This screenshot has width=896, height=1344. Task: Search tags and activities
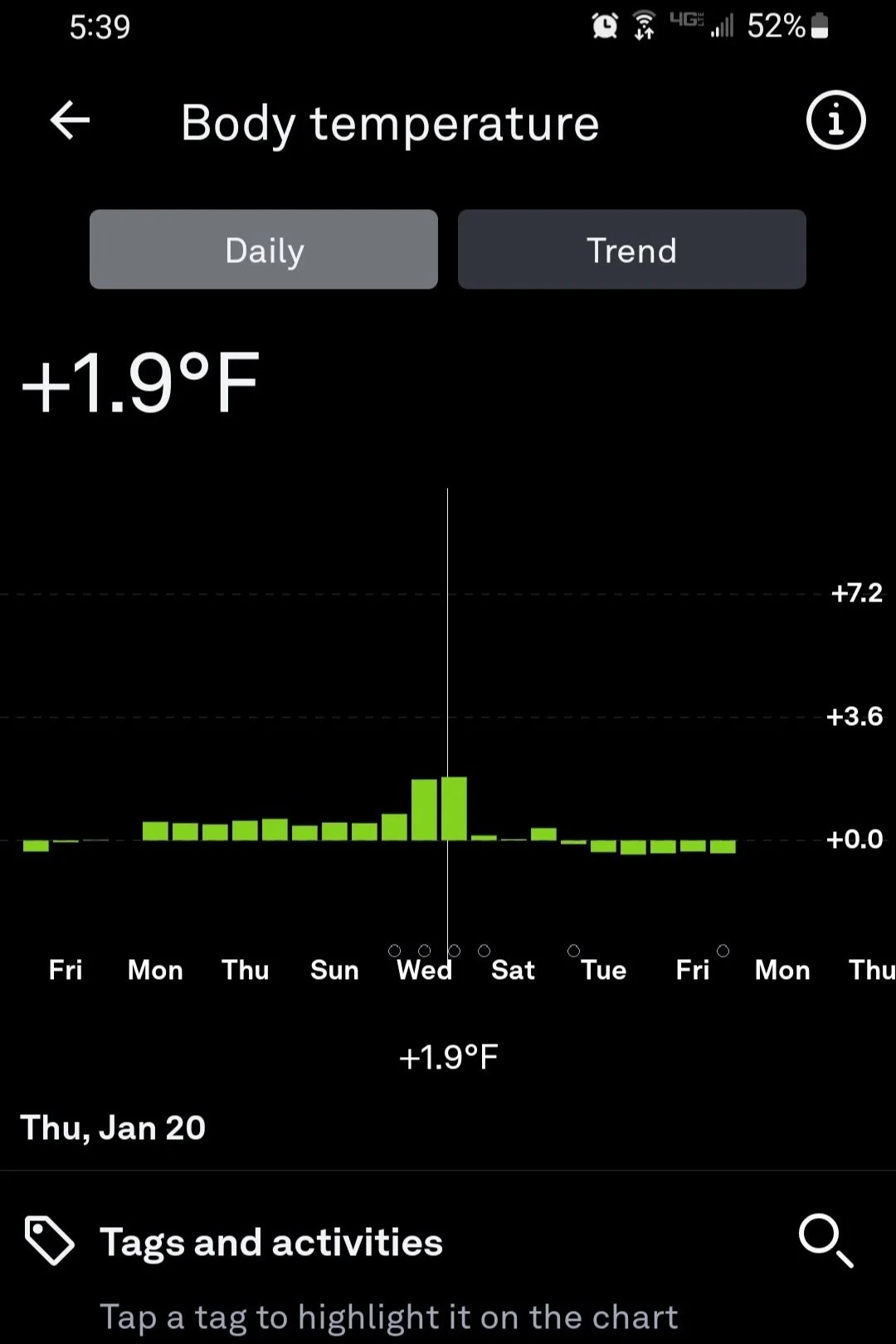[x=825, y=1241]
